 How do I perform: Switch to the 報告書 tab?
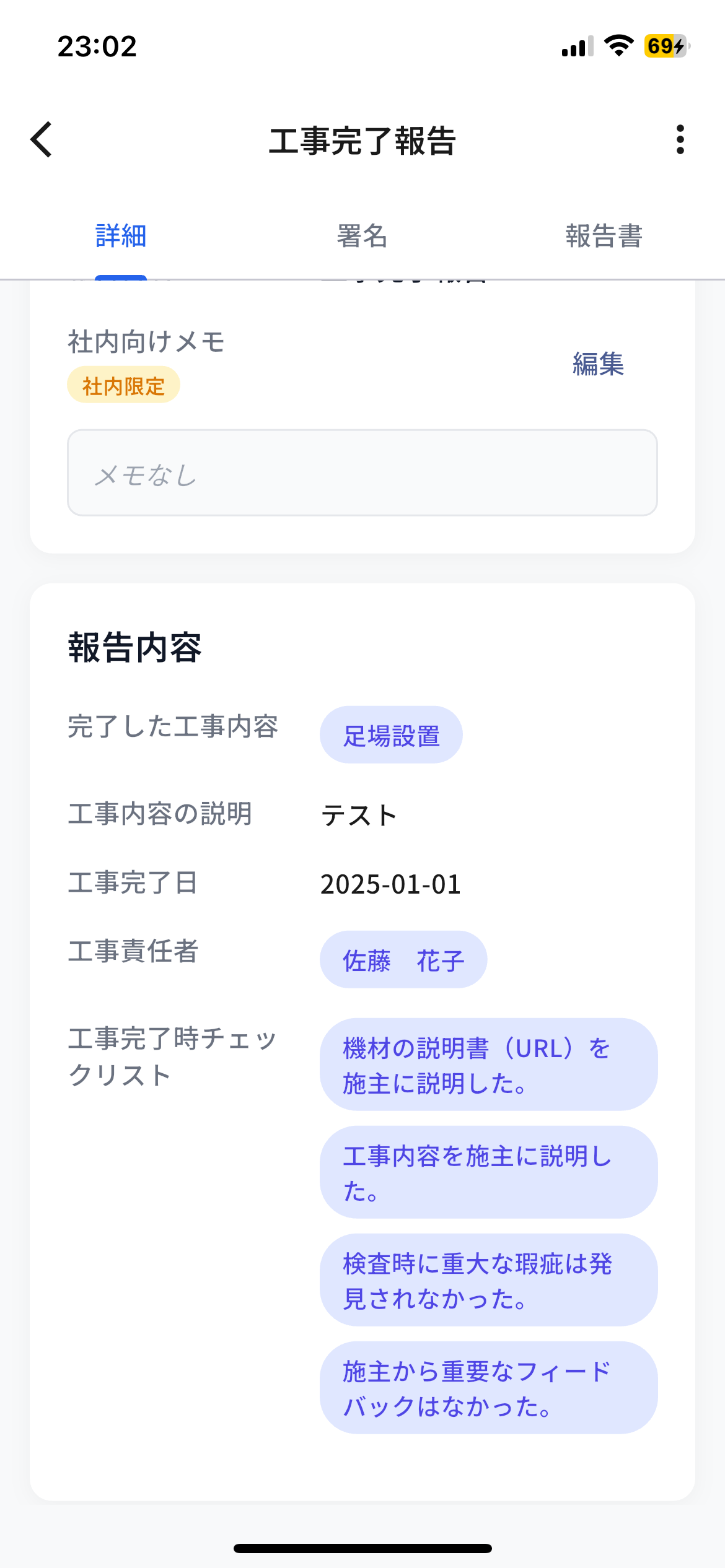point(604,236)
